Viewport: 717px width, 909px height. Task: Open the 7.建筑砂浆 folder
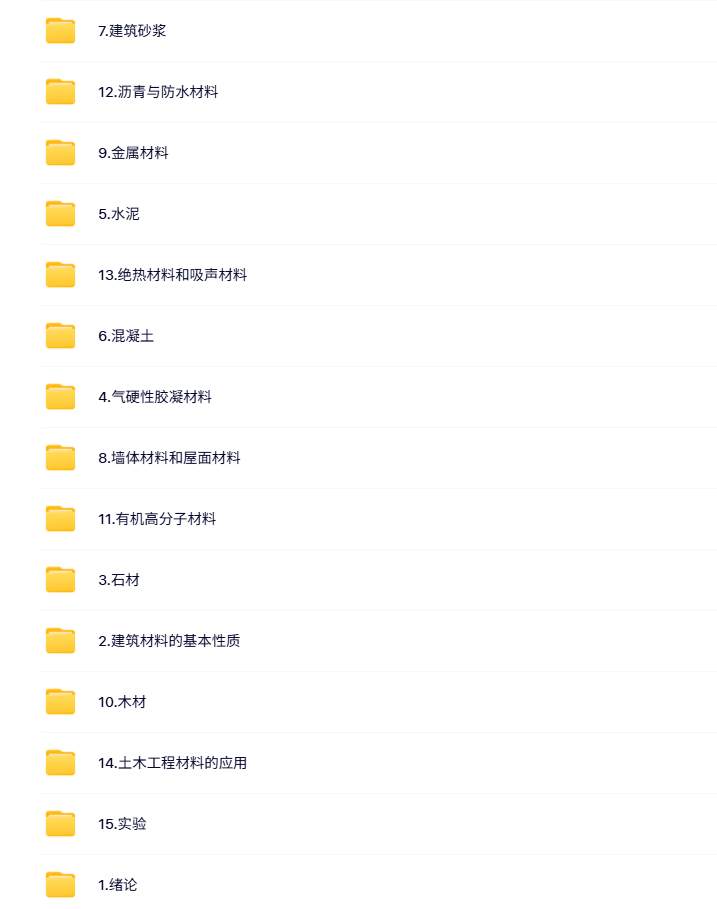pos(132,31)
